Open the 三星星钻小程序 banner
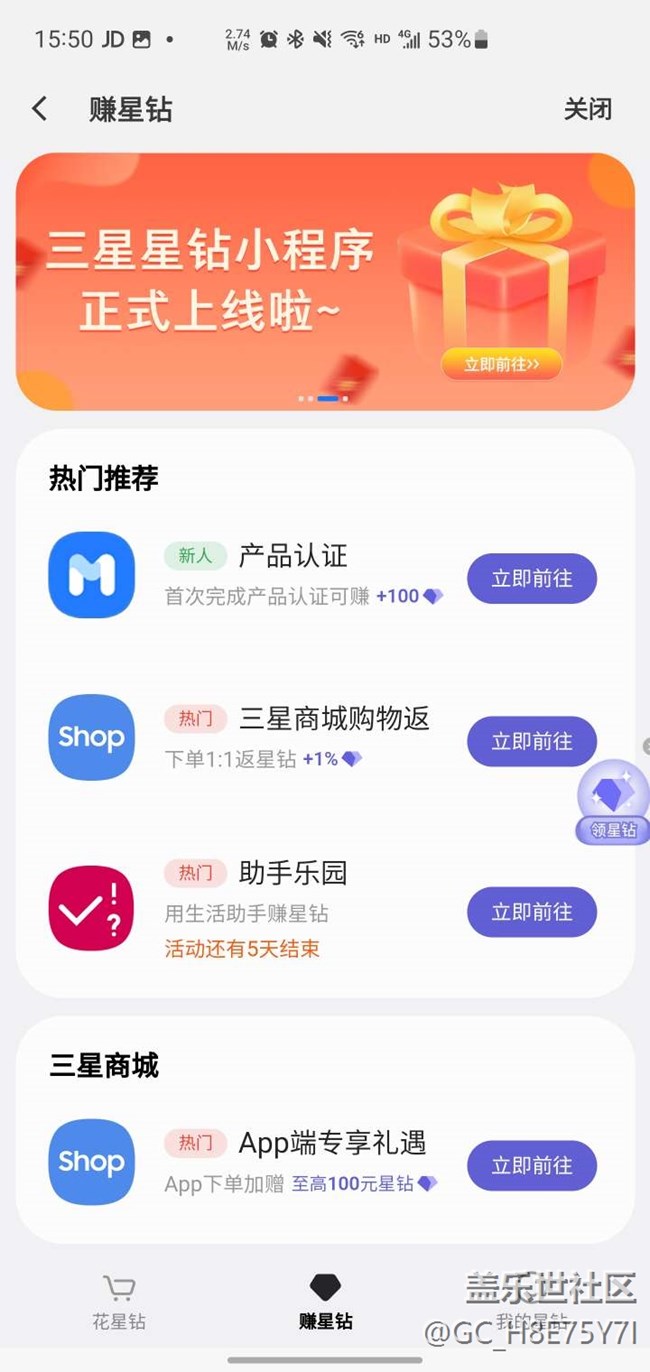The width and height of the screenshot is (650, 1372). point(325,281)
